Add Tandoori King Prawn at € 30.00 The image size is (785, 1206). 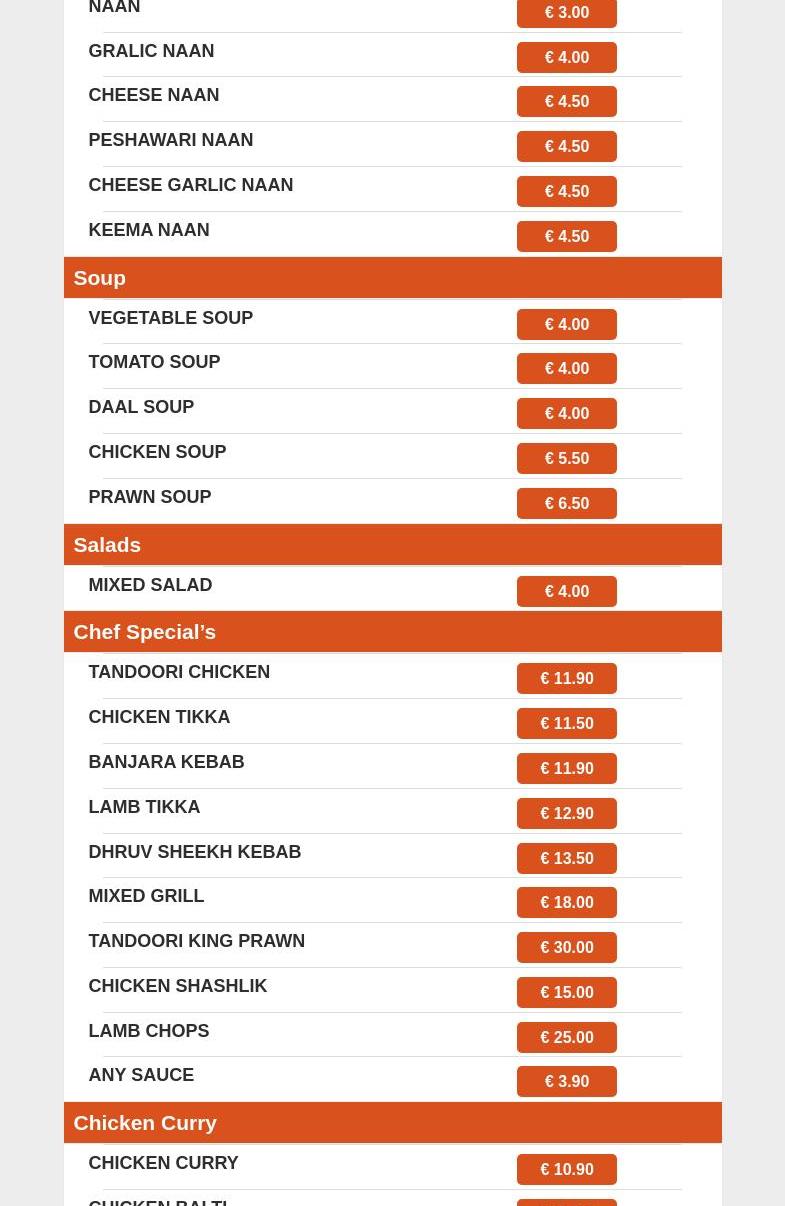pyautogui.click(x=566, y=947)
